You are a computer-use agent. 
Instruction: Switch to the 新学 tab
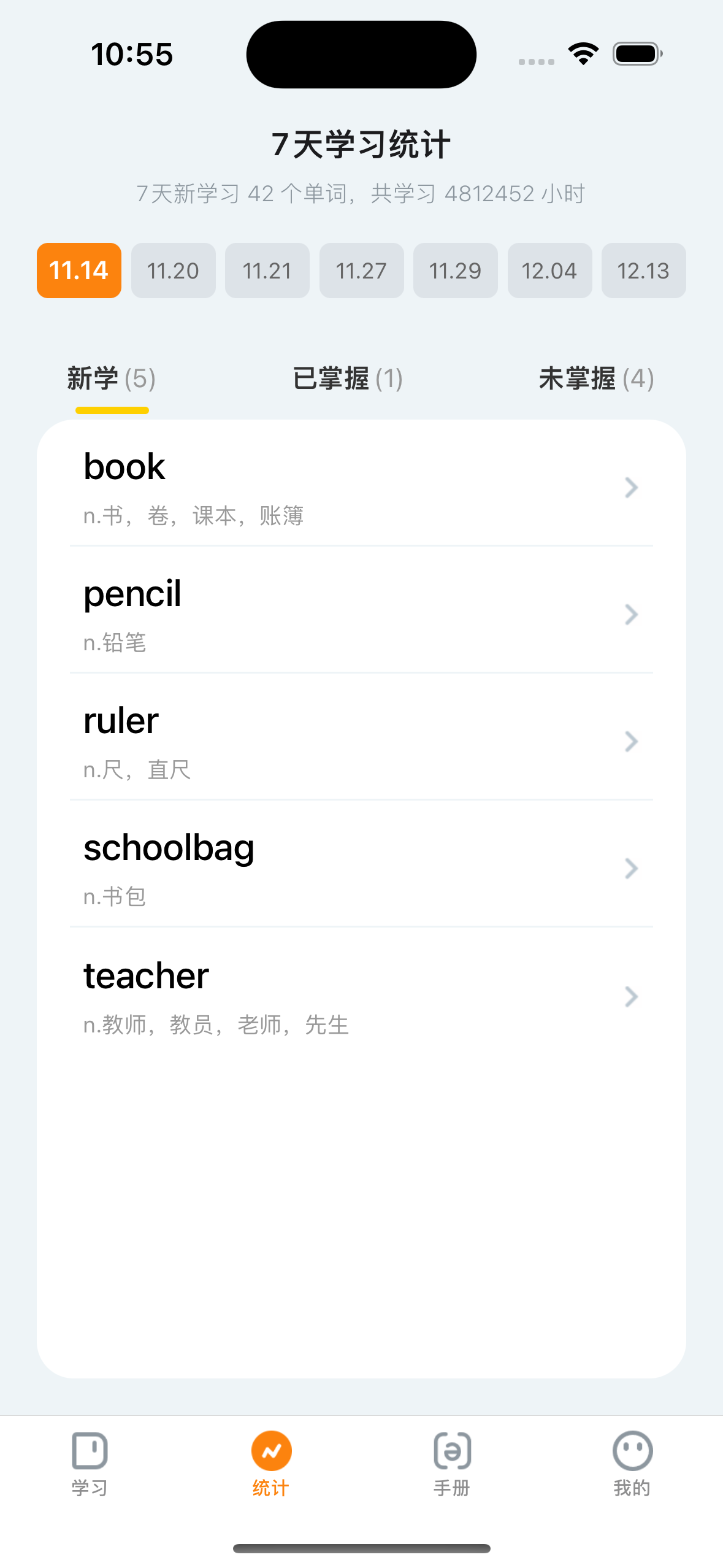112,379
